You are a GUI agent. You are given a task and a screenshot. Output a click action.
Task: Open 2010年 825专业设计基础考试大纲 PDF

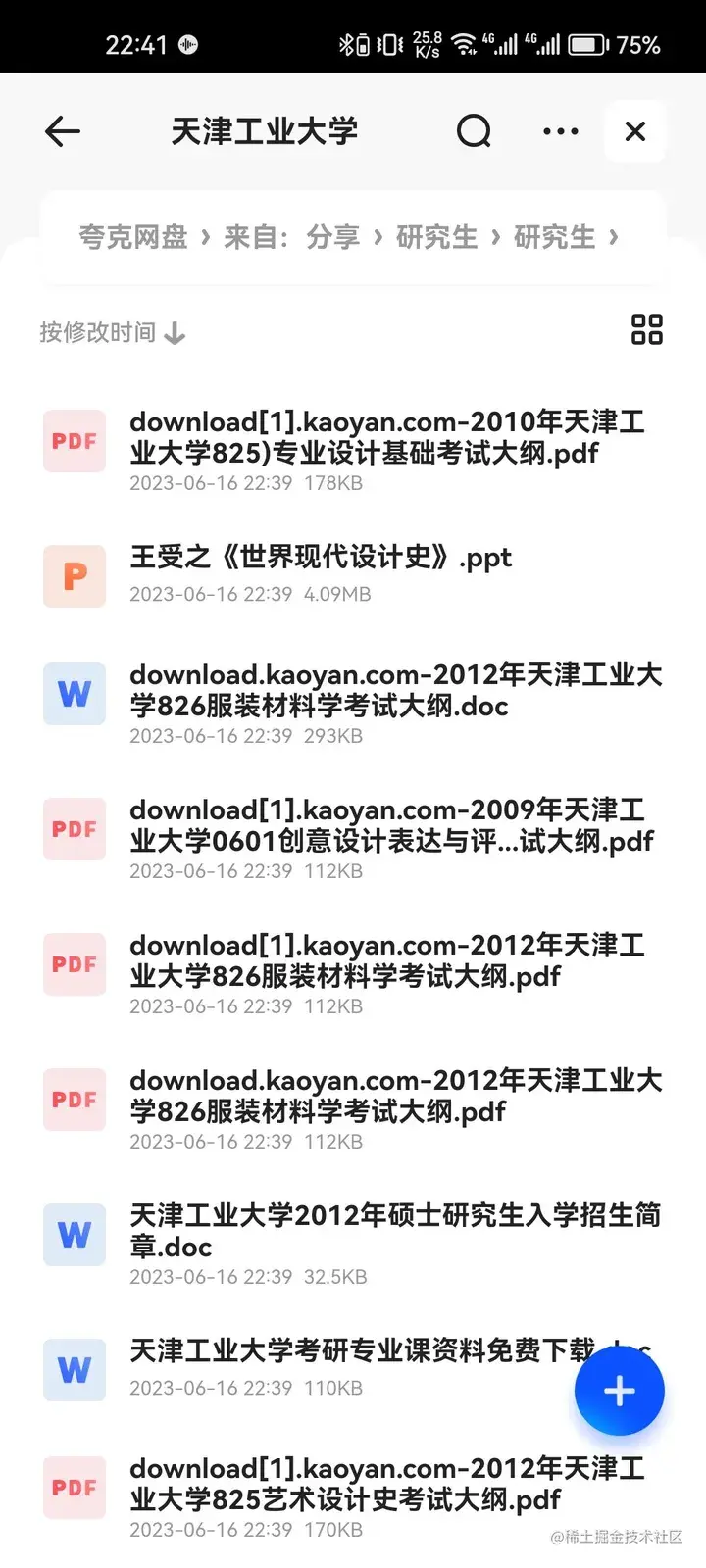point(387,438)
